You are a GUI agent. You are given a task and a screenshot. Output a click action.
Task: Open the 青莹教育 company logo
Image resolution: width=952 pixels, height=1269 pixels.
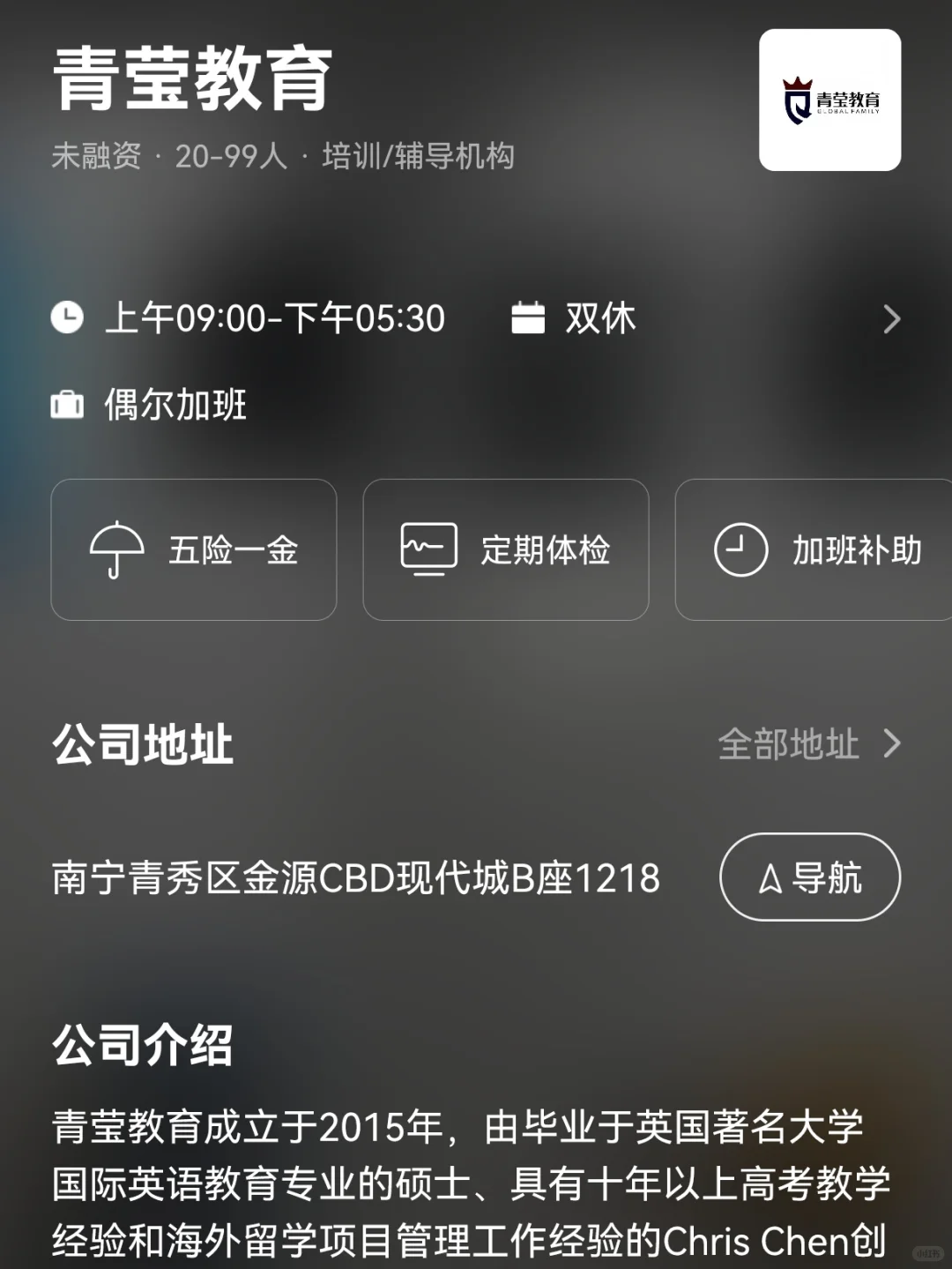[829, 101]
